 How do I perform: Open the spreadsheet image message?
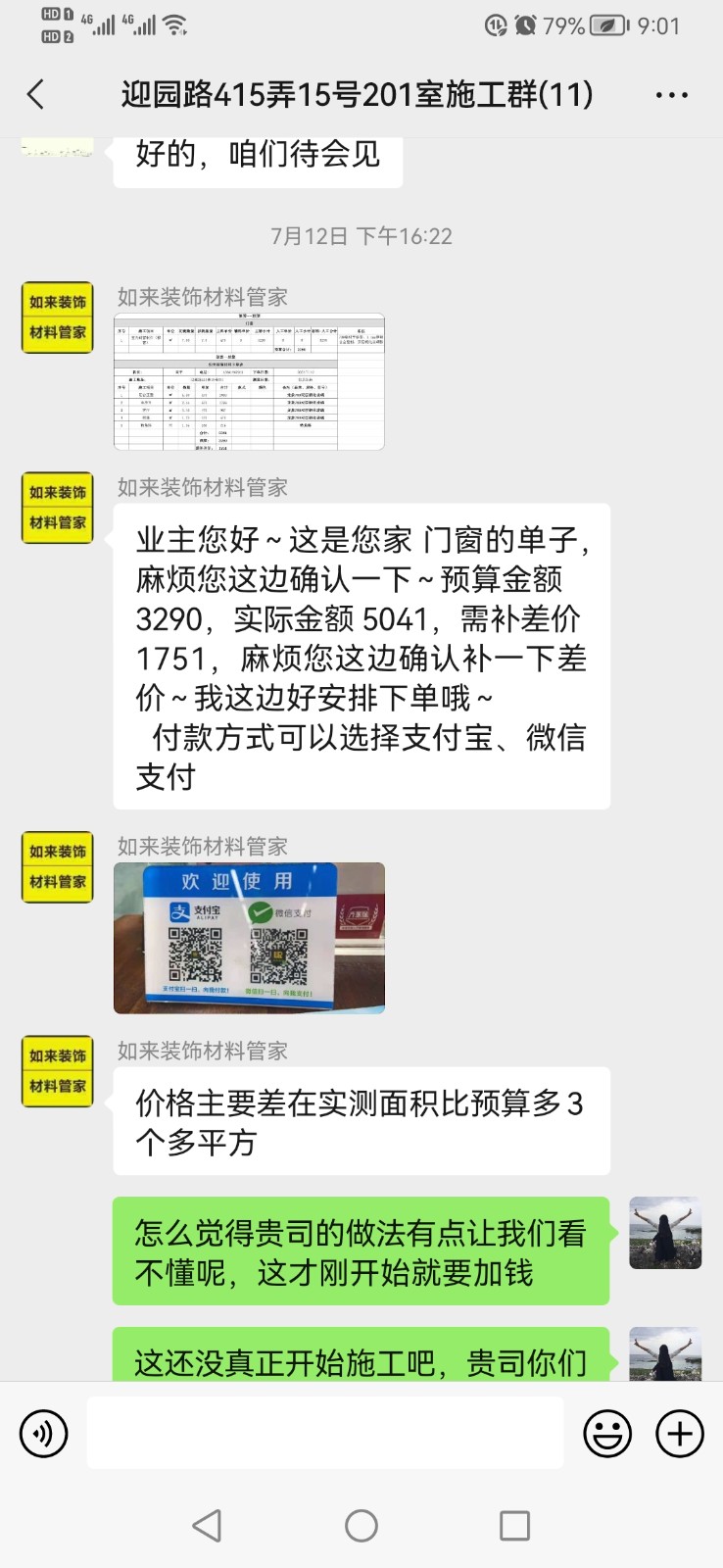pyautogui.click(x=249, y=381)
